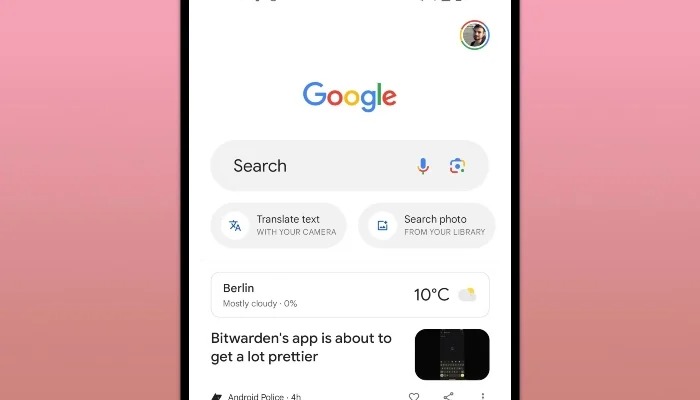Open the account profile picture
Screen dimensions: 700x400
pos(474,35)
